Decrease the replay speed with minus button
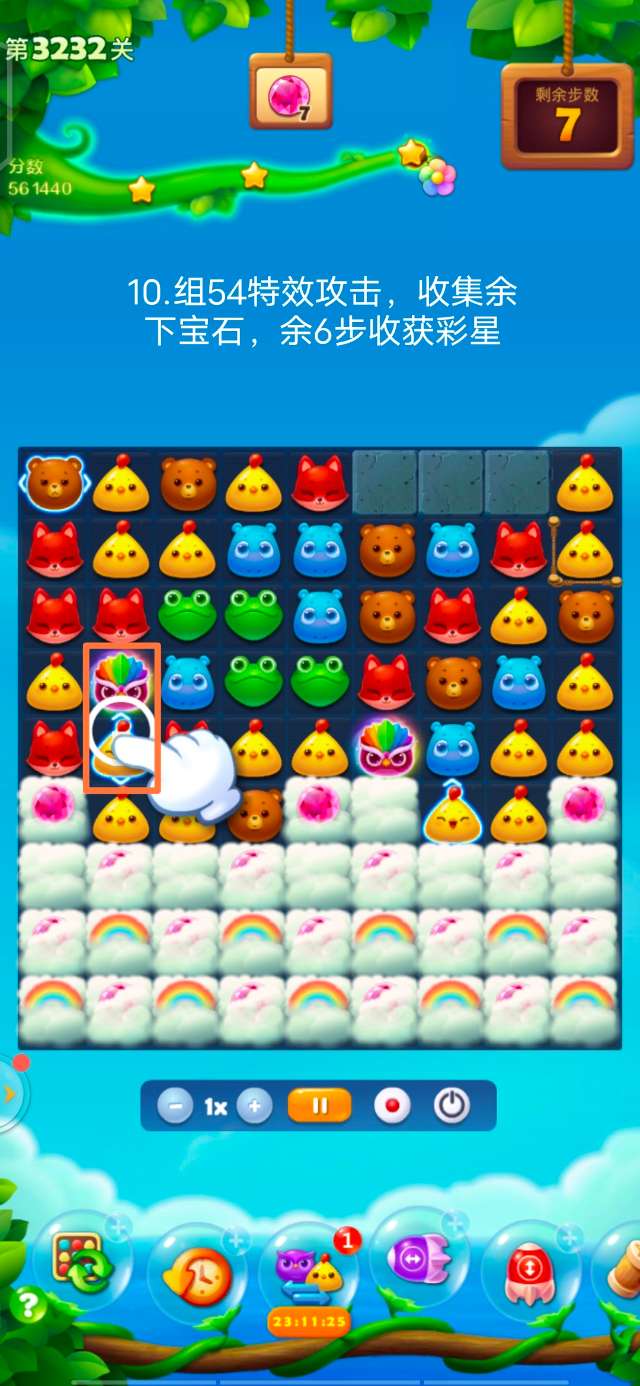The height and width of the screenshot is (1386, 640). 175,1107
